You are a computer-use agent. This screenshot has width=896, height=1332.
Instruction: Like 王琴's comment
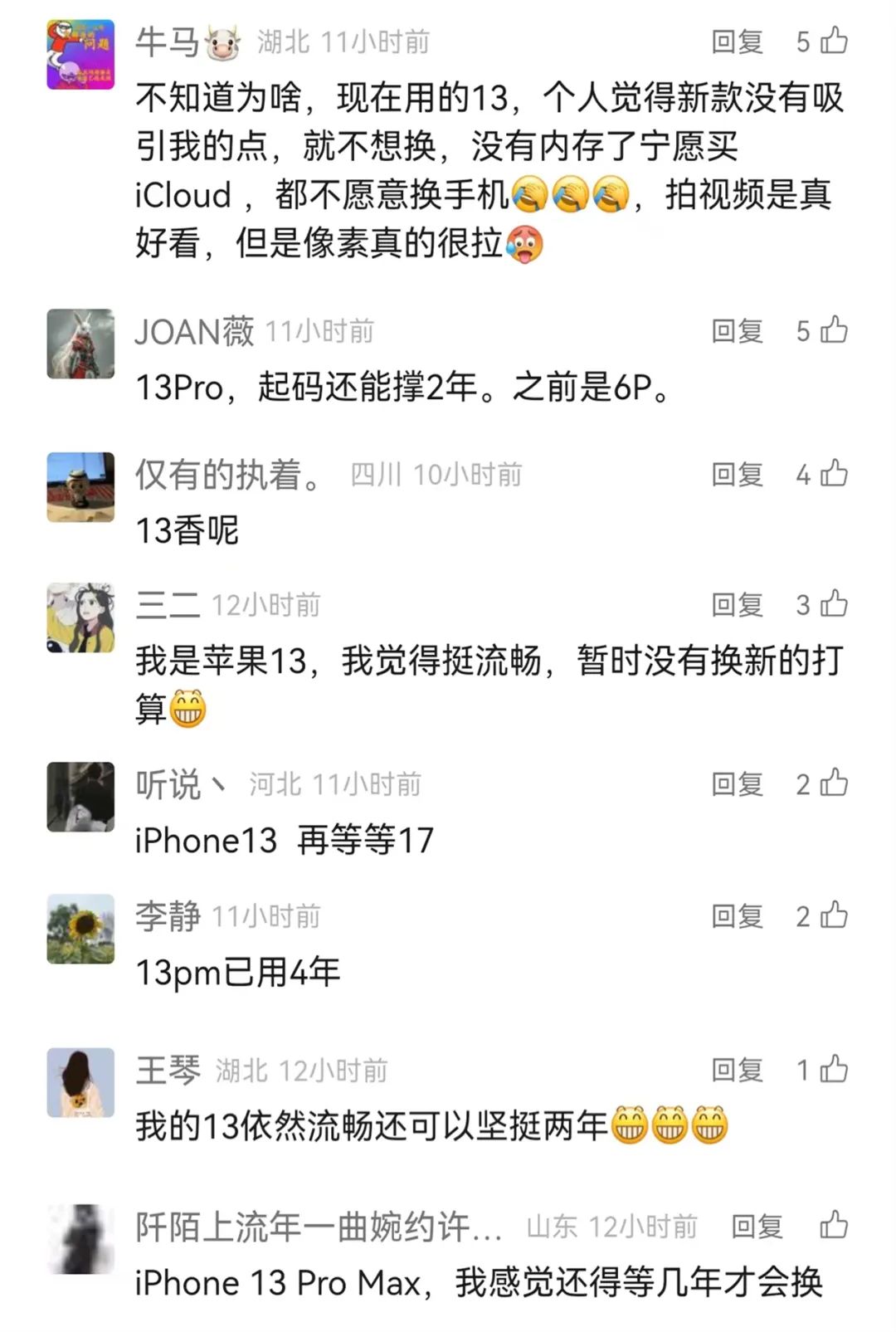(x=834, y=1070)
